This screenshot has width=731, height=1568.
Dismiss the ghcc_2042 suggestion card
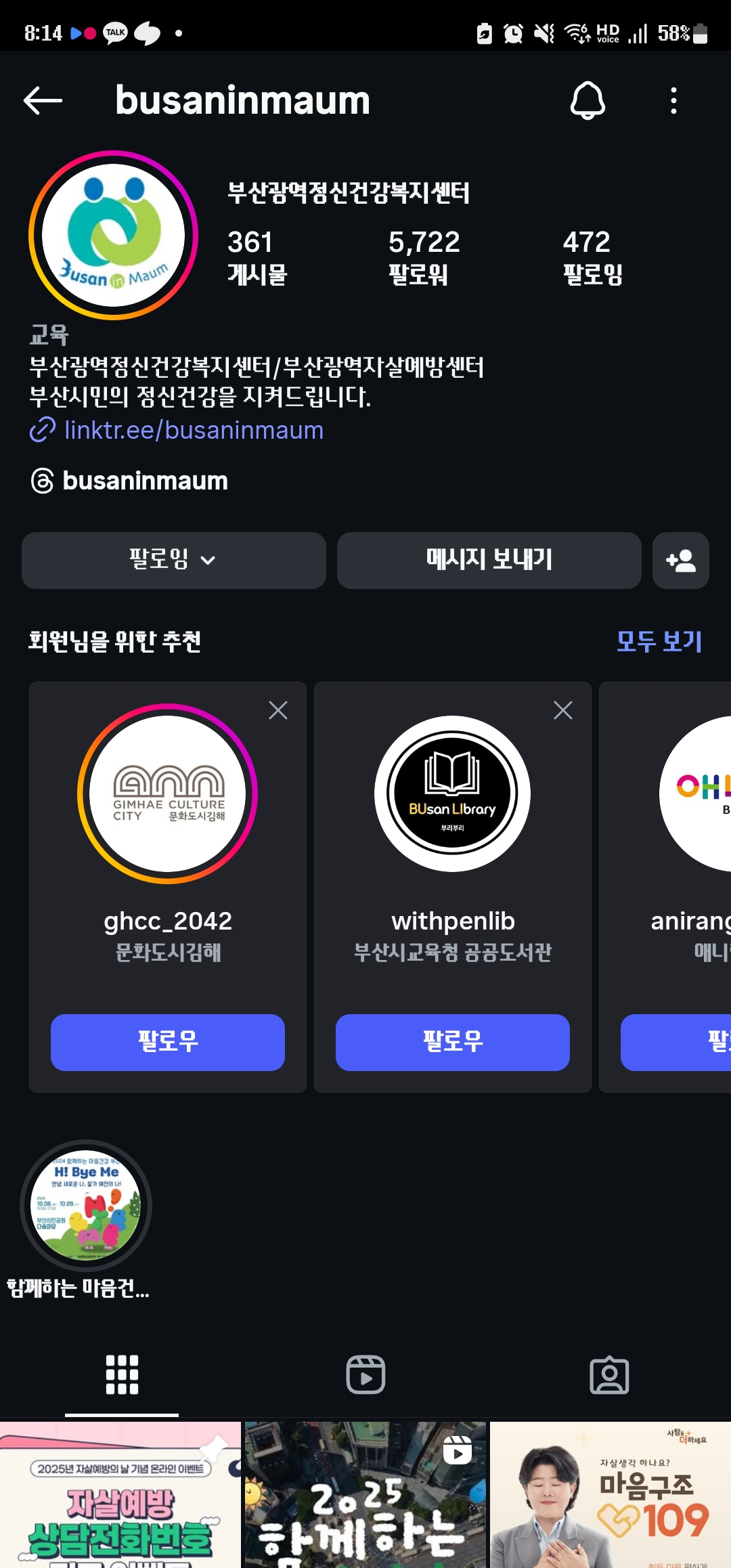(278, 710)
